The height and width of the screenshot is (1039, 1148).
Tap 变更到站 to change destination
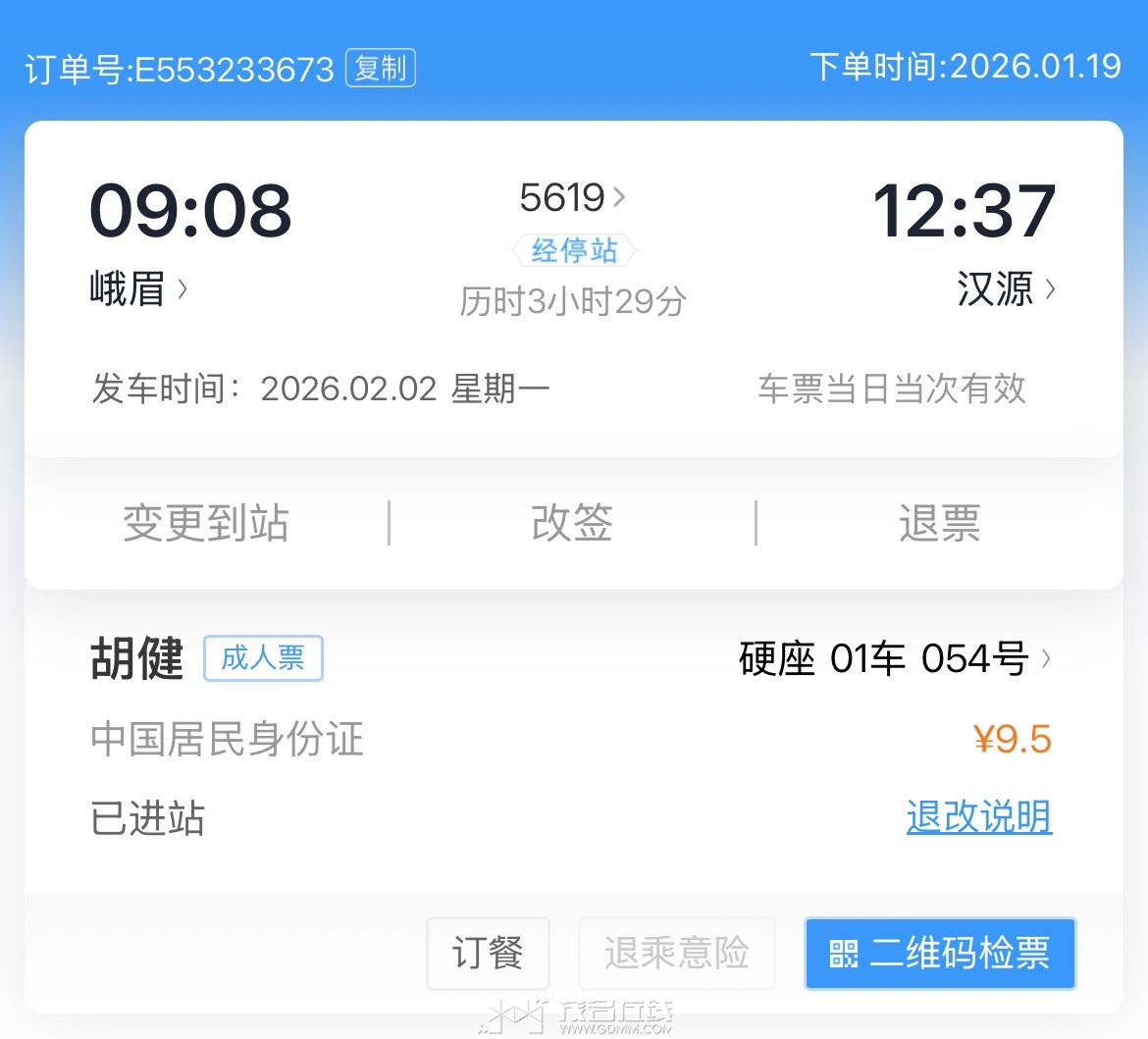point(206,523)
